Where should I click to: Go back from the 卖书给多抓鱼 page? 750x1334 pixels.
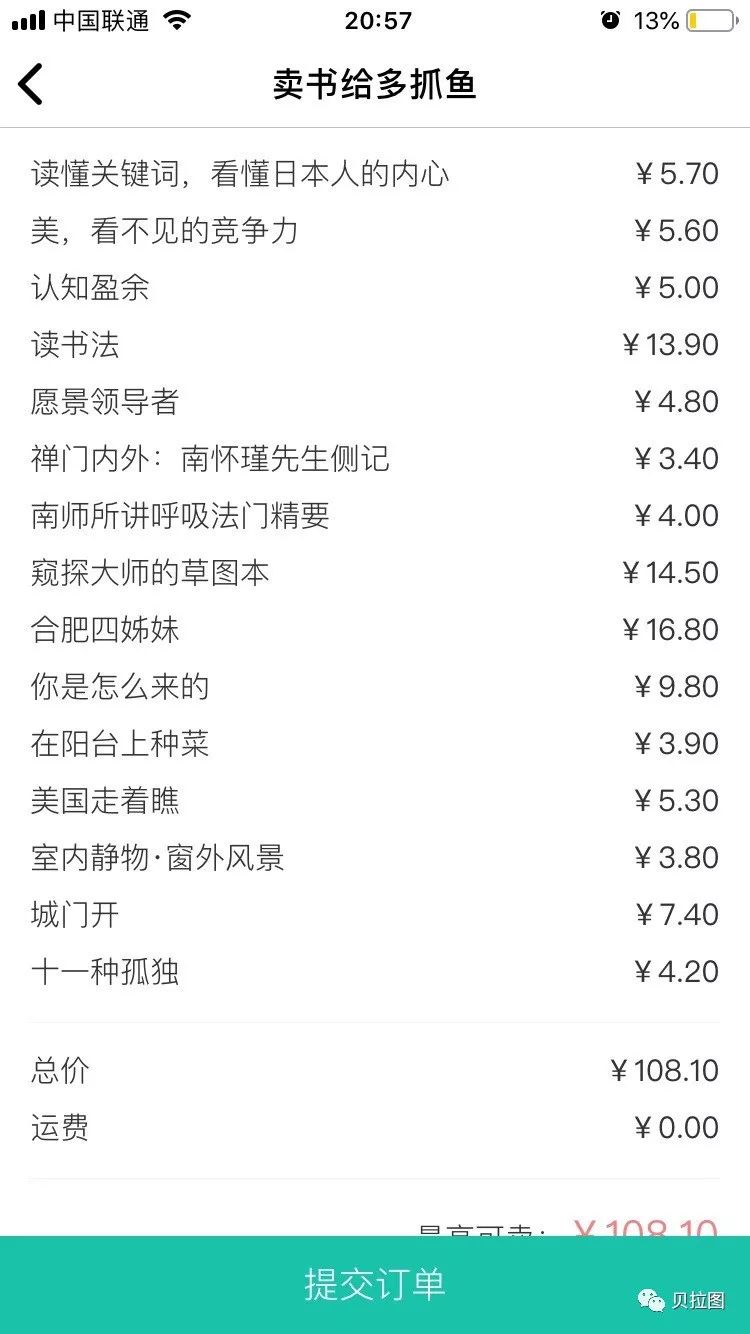[31, 84]
